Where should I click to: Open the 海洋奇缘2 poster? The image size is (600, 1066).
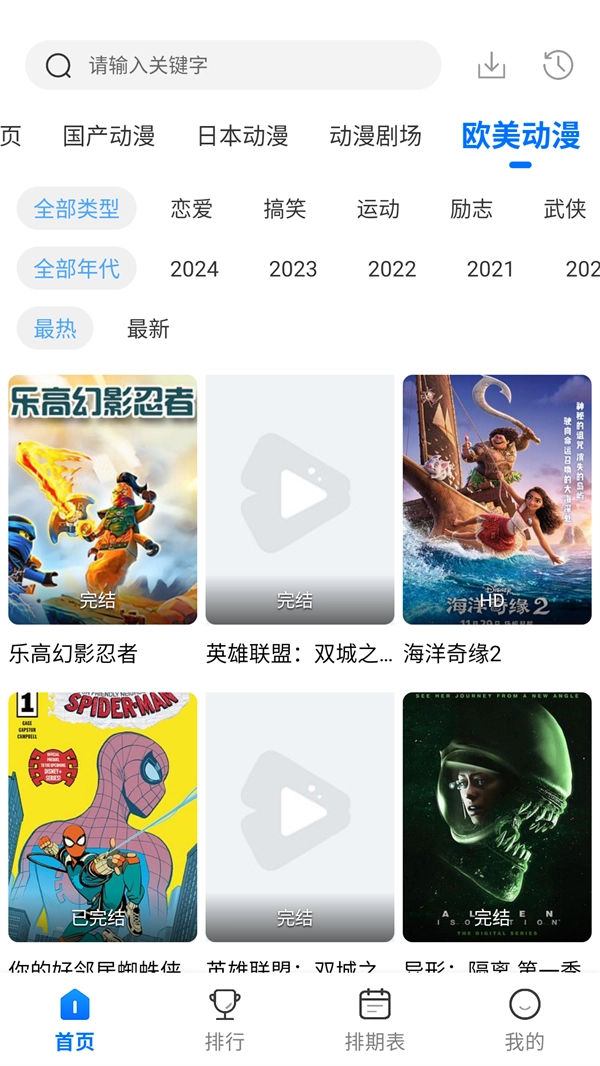pyautogui.click(x=497, y=500)
